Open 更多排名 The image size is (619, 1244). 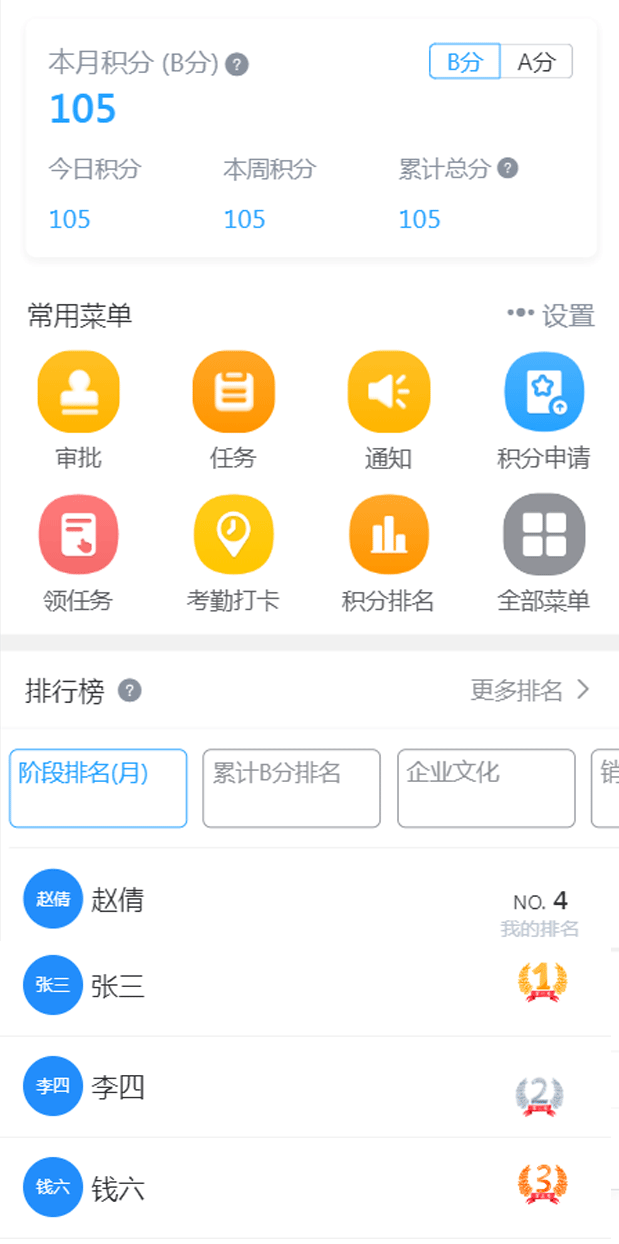[x=530, y=690]
